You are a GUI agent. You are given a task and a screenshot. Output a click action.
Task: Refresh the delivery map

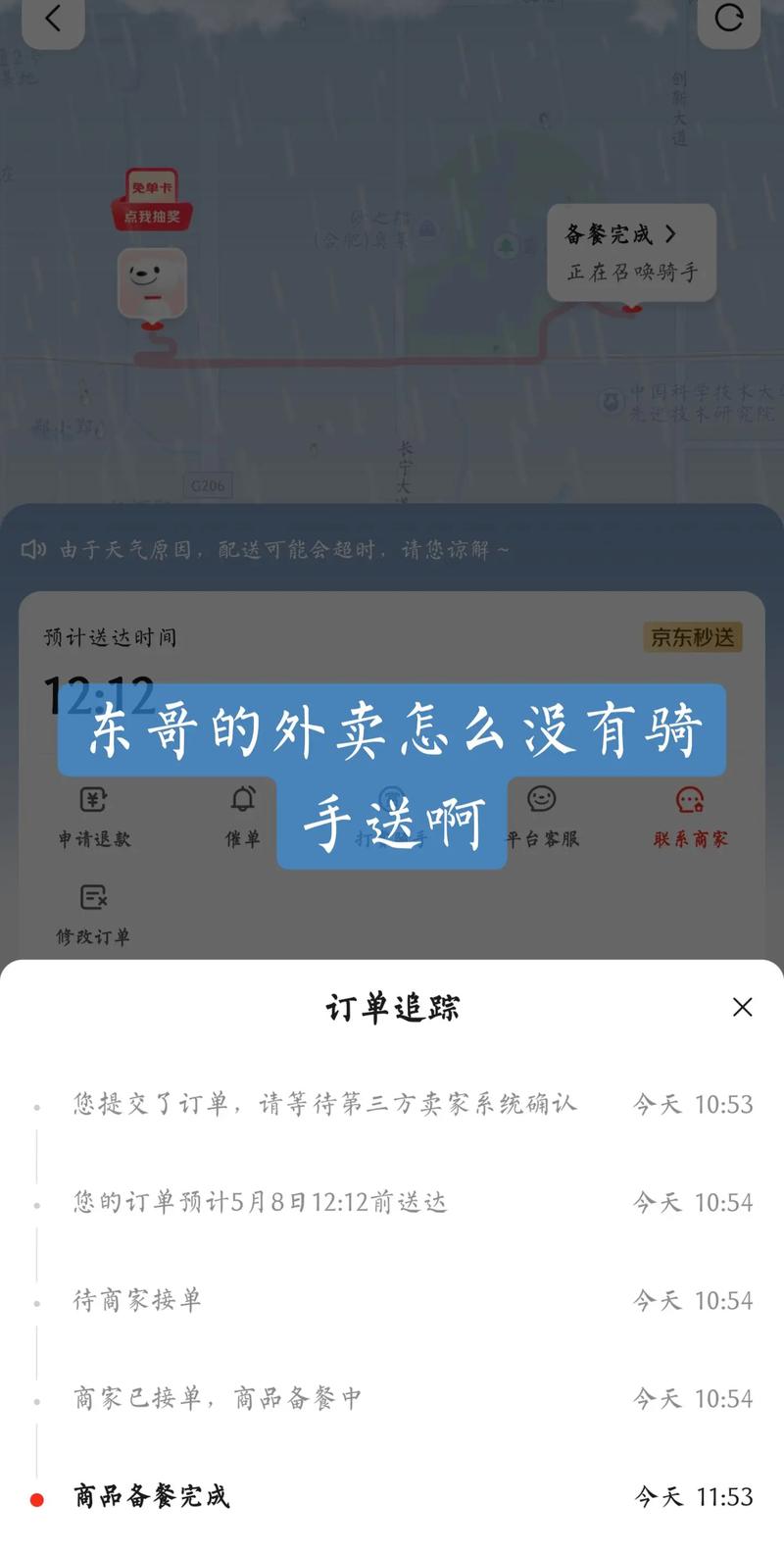pos(728,19)
